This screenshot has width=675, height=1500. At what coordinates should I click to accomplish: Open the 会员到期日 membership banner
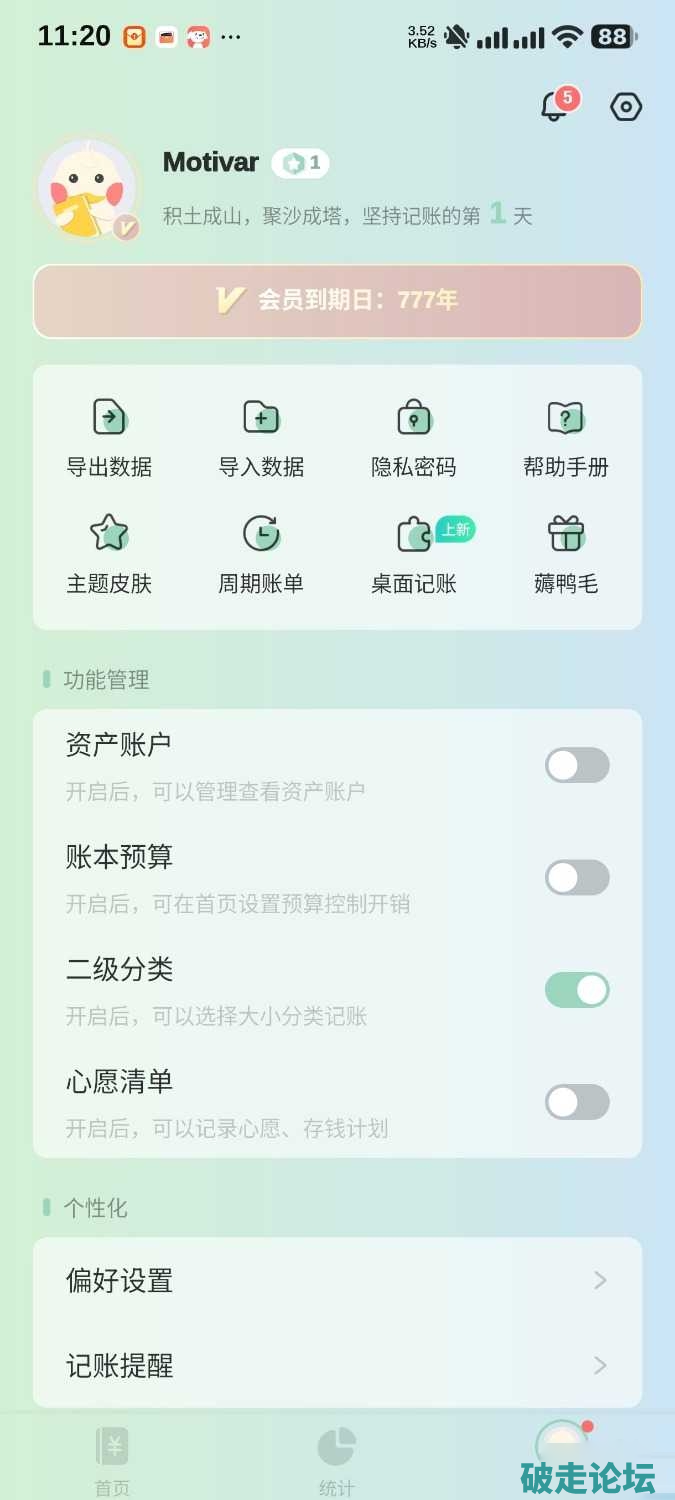337,301
